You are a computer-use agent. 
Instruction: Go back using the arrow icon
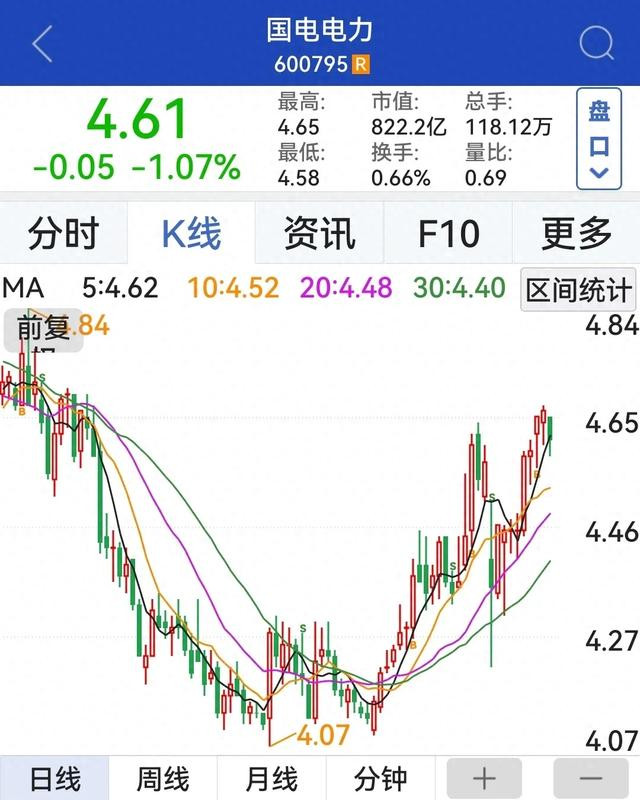pyautogui.click(x=42, y=43)
